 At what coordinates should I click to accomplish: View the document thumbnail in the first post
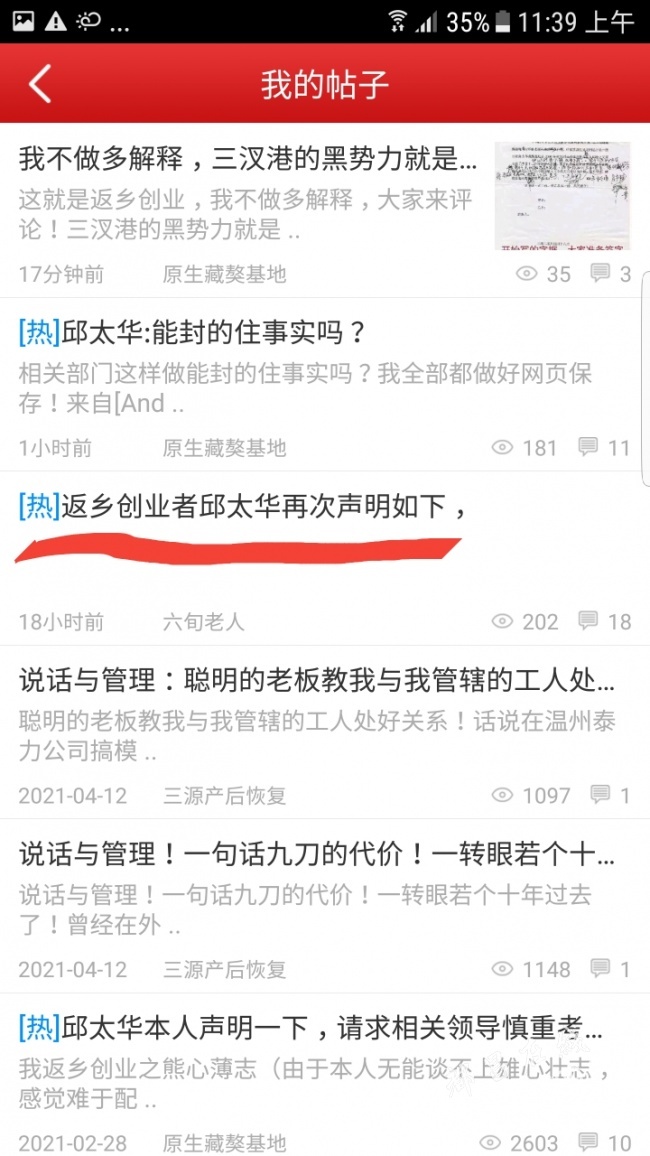pyautogui.click(x=563, y=196)
